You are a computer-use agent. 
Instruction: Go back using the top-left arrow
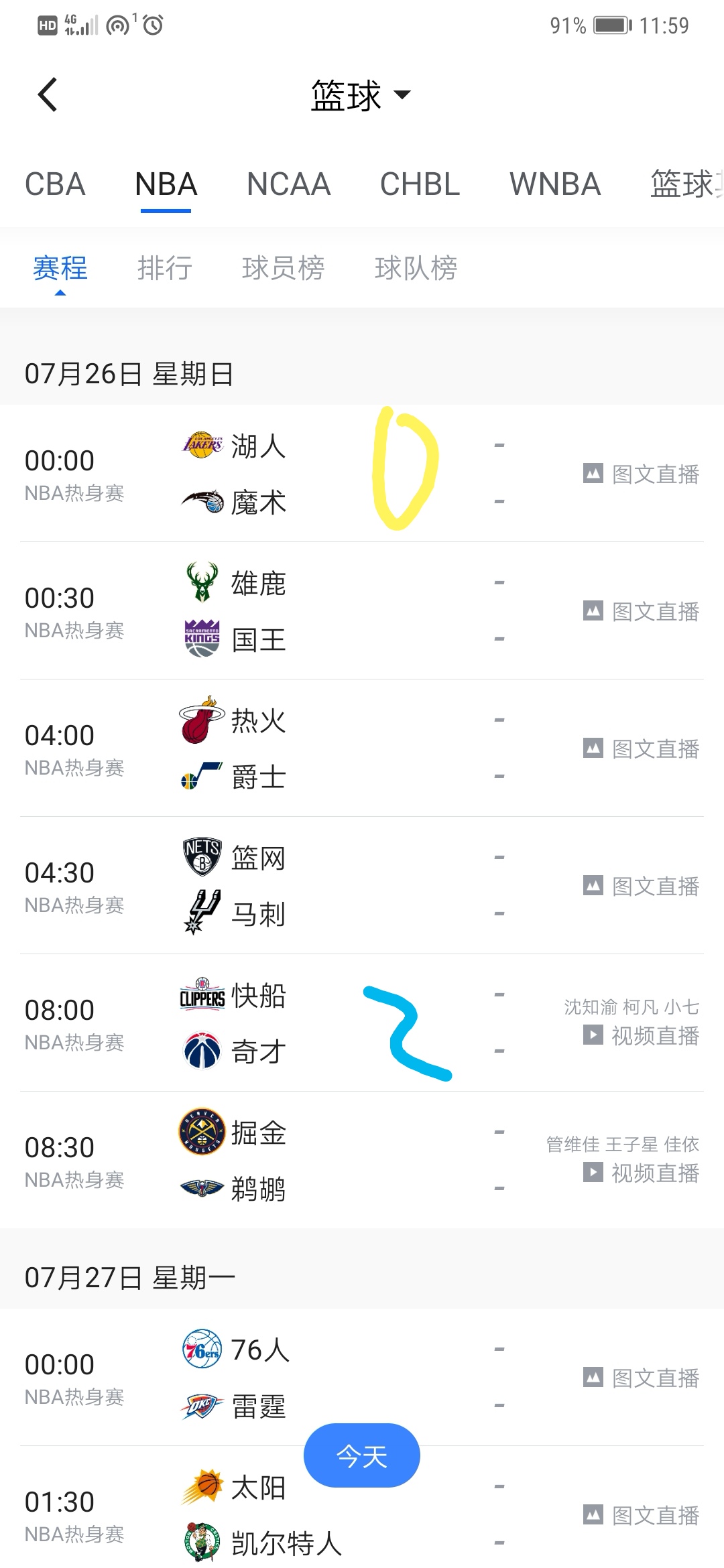point(48,94)
